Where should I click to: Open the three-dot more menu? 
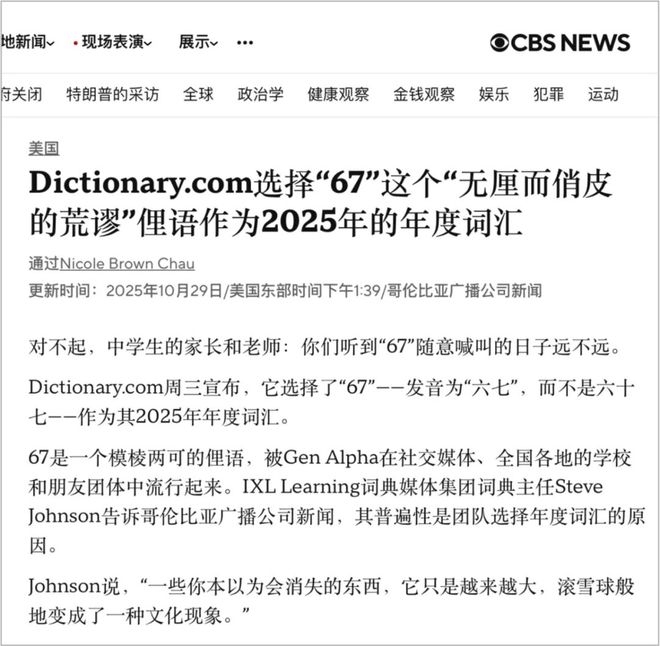(x=245, y=43)
